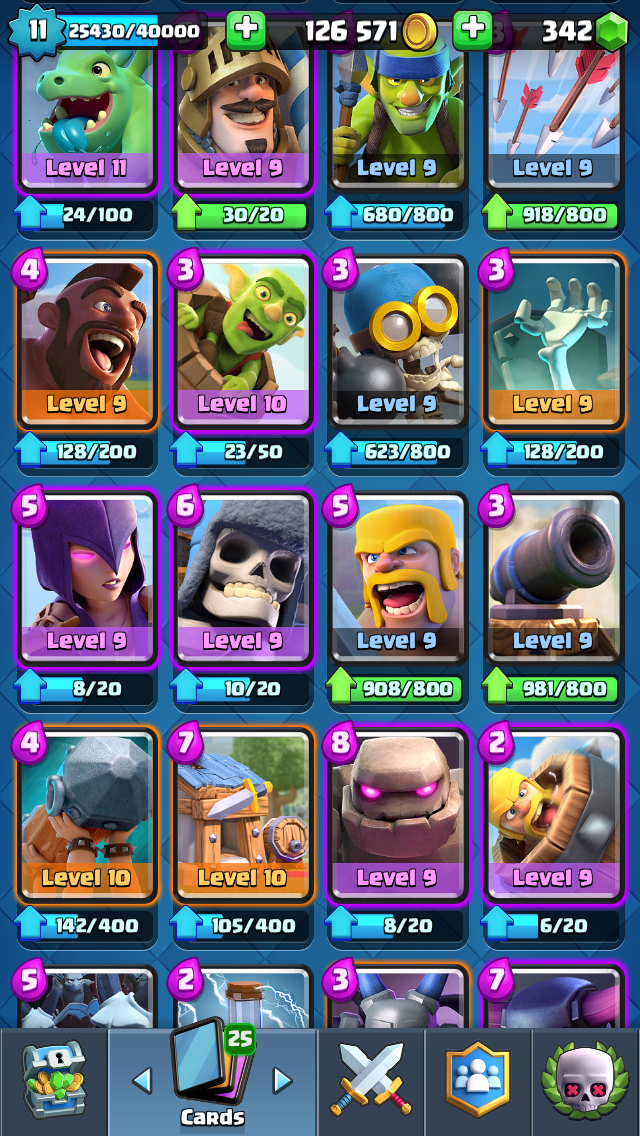Switch to the Battle crossed-swords tab
Viewport: 640px width, 1136px height.
(371, 1079)
